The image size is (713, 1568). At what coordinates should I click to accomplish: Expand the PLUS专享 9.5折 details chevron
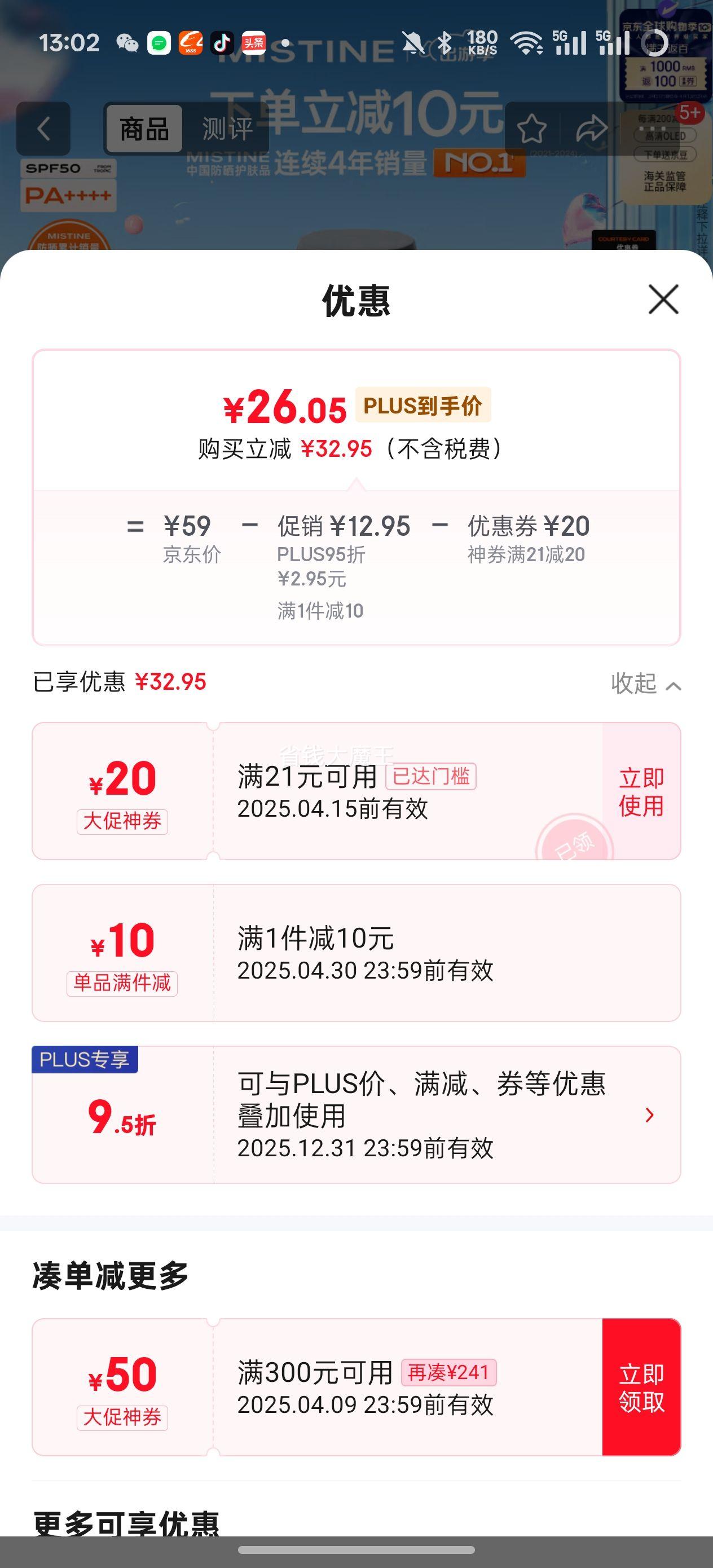tap(649, 1114)
